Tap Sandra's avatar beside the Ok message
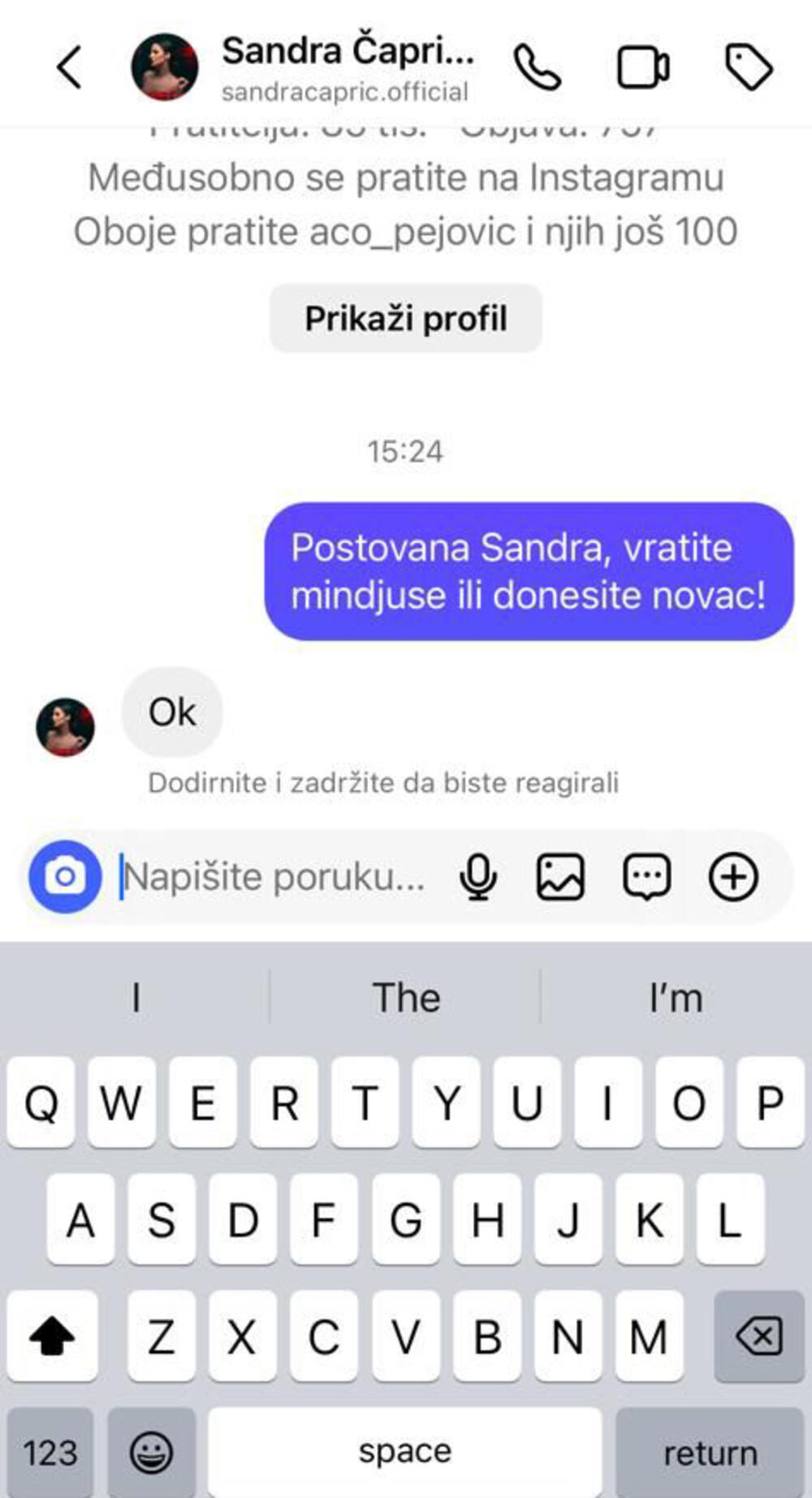The width and height of the screenshot is (812, 1498). [65, 726]
